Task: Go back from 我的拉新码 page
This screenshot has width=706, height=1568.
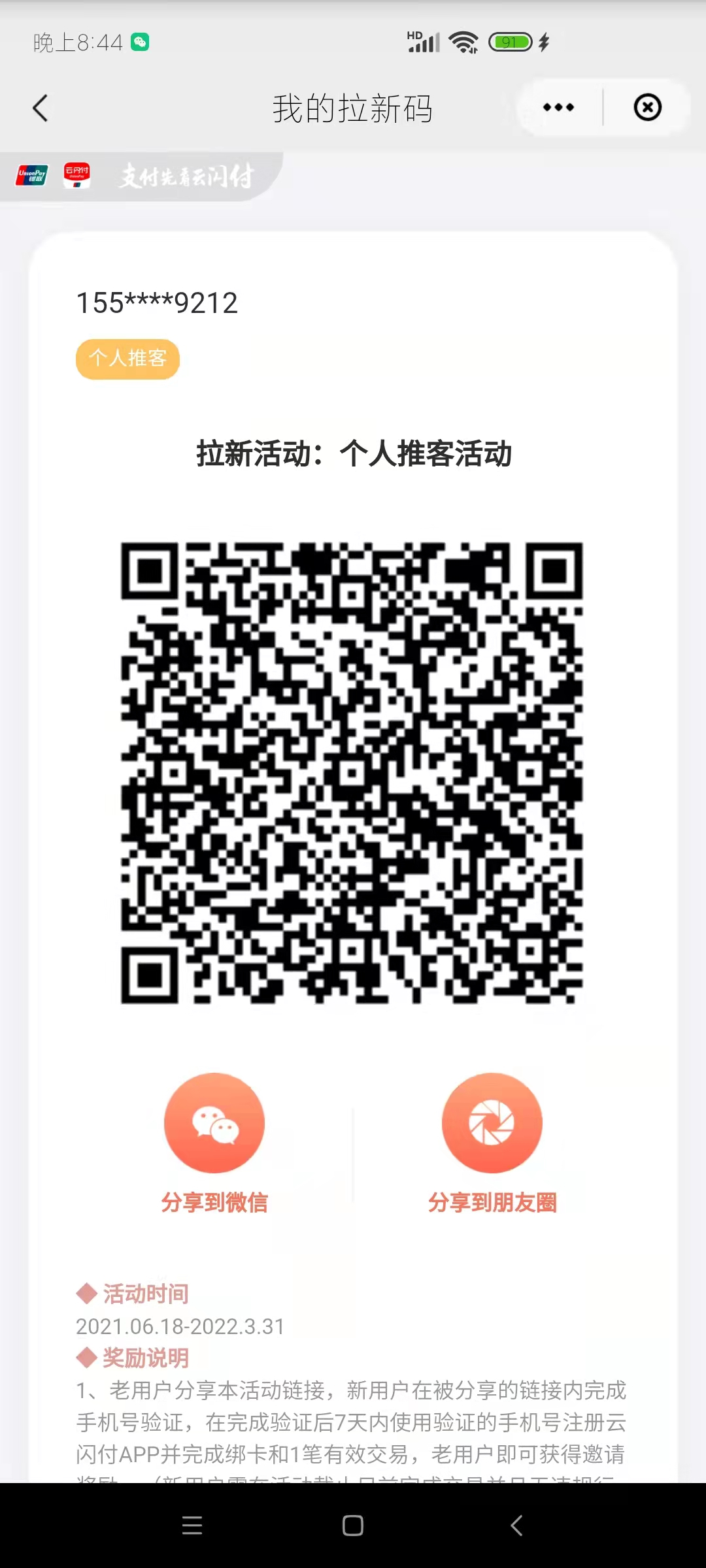Action: [41, 108]
